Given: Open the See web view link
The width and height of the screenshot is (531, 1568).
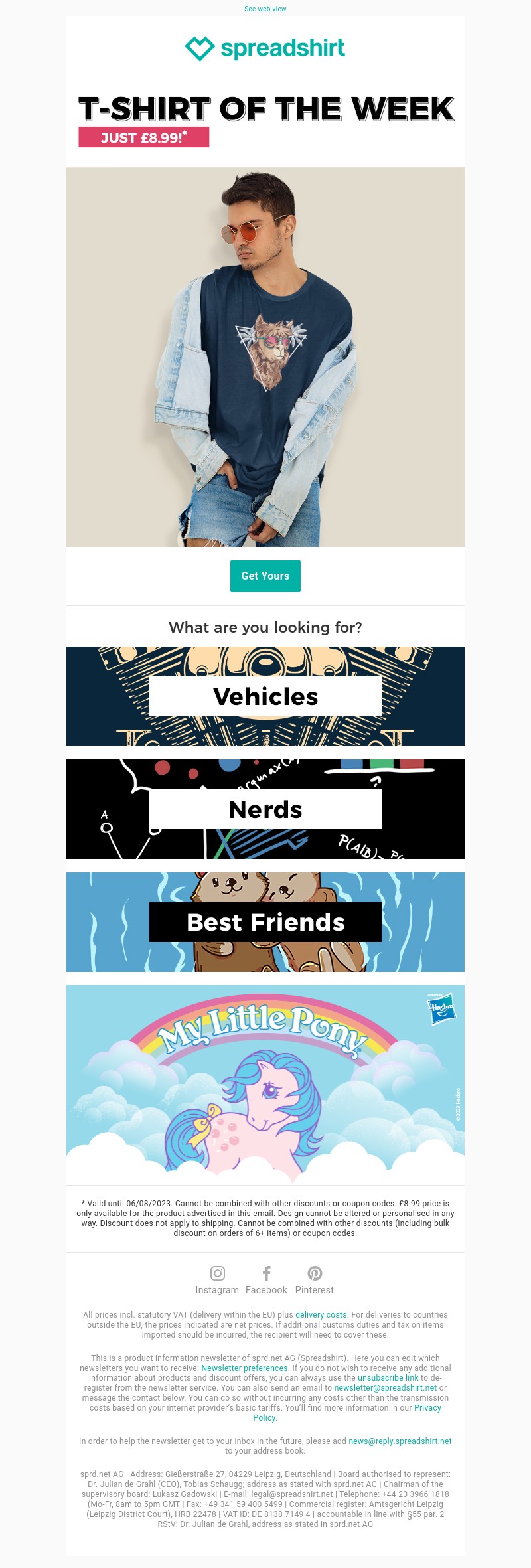Looking at the screenshot, I should 265,9.
